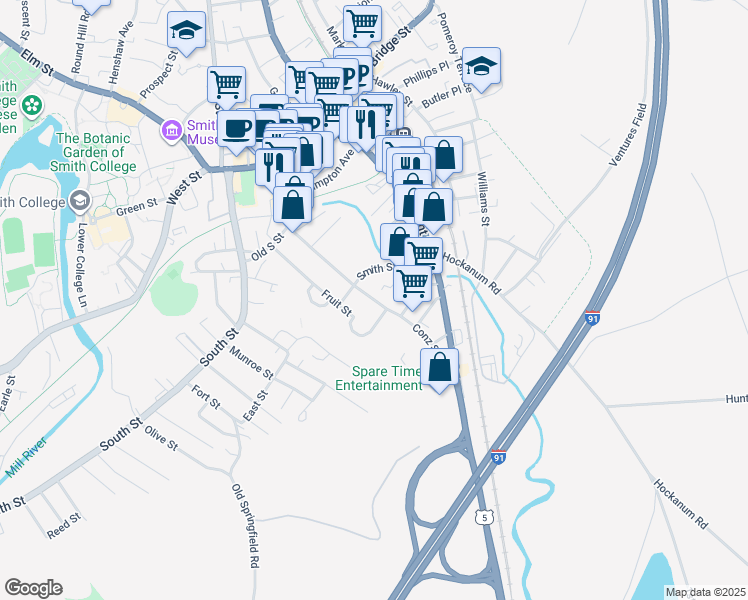Image resolution: width=748 pixels, height=600 pixels.
Task: Tap the grocery cart pin near Bridge St
Action: [362, 22]
